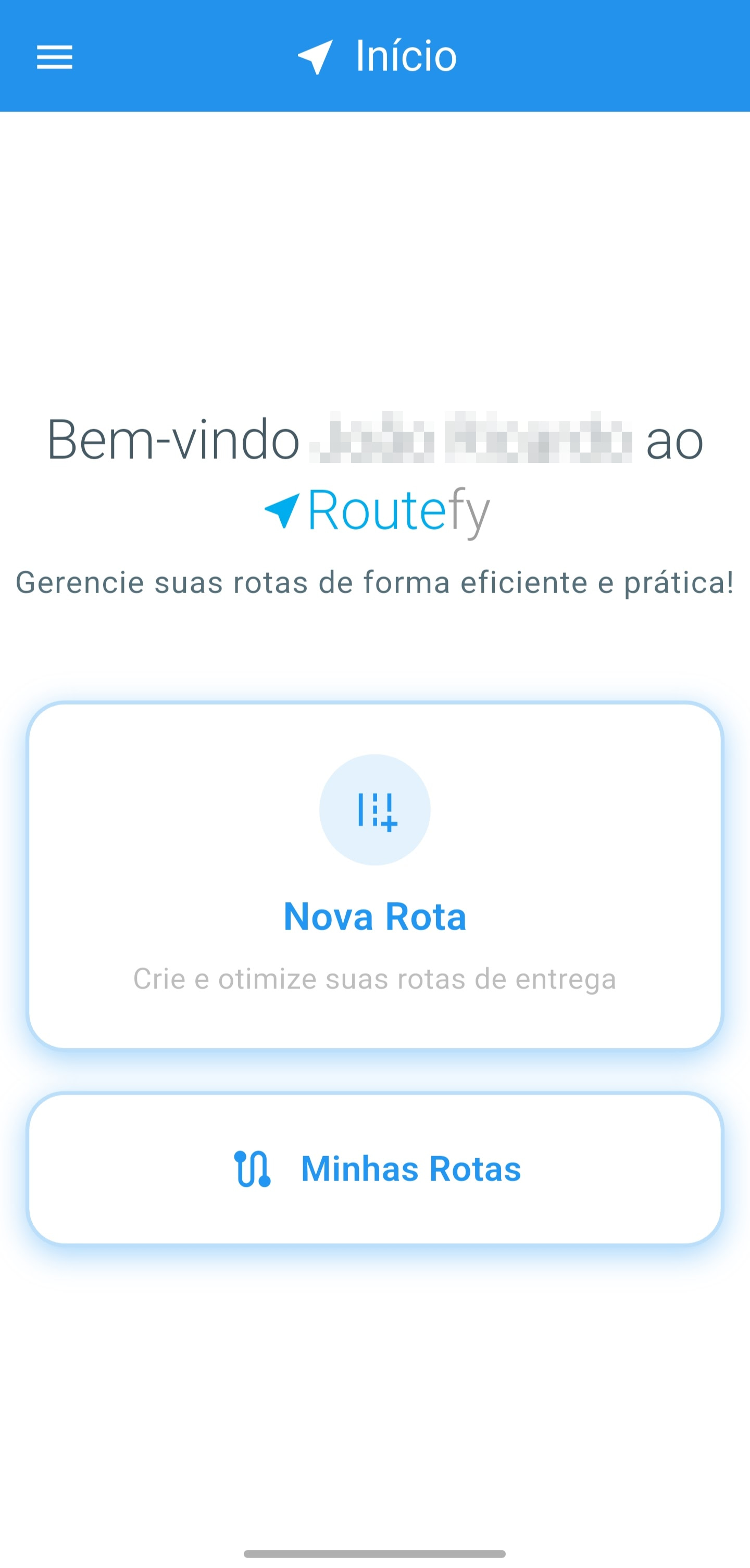This screenshot has width=750, height=1568.
Task: Tap the Minhas Rotas card
Action: 375,1169
